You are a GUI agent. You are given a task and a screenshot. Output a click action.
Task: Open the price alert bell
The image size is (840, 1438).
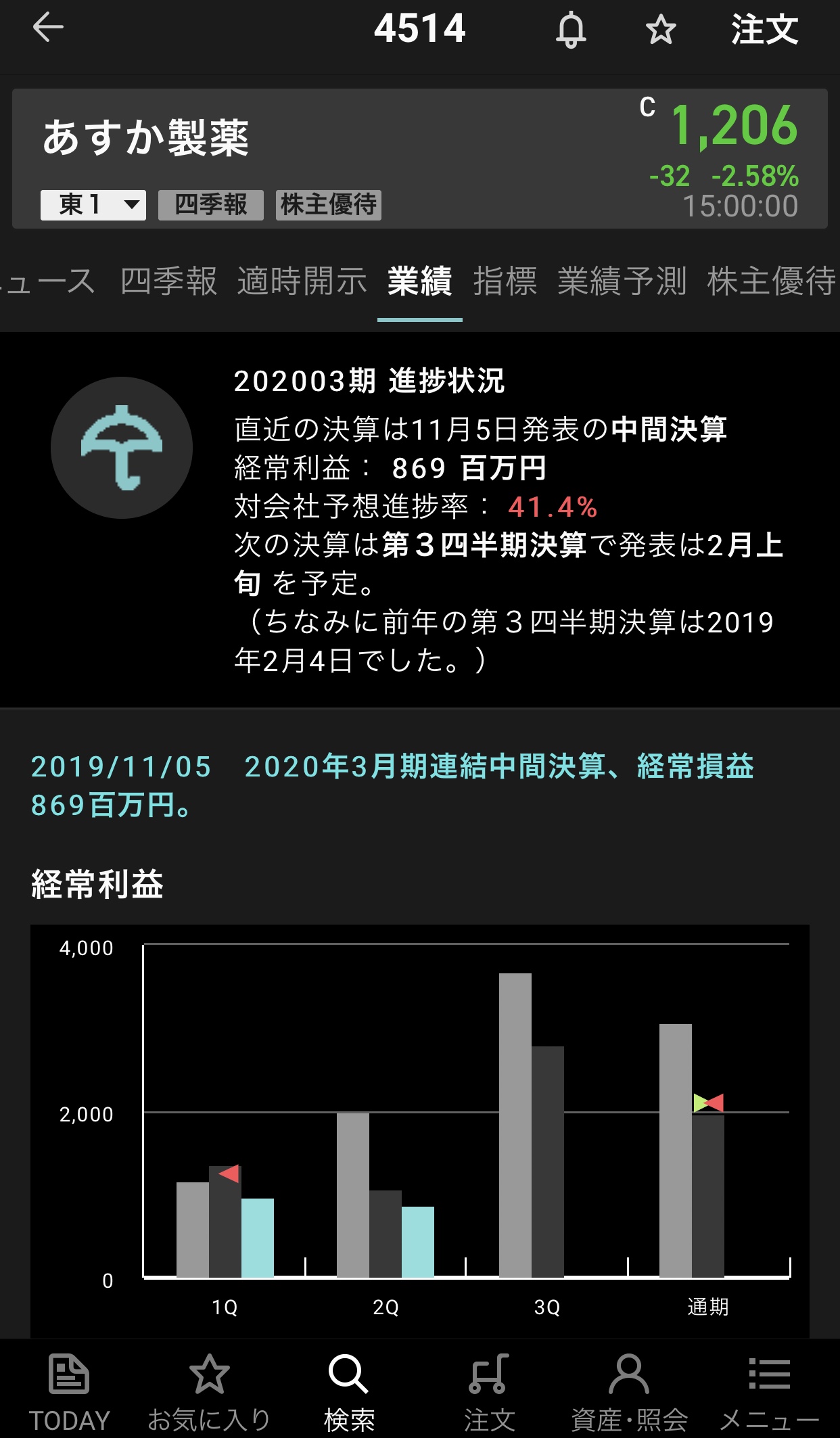pyautogui.click(x=571, y=30)
